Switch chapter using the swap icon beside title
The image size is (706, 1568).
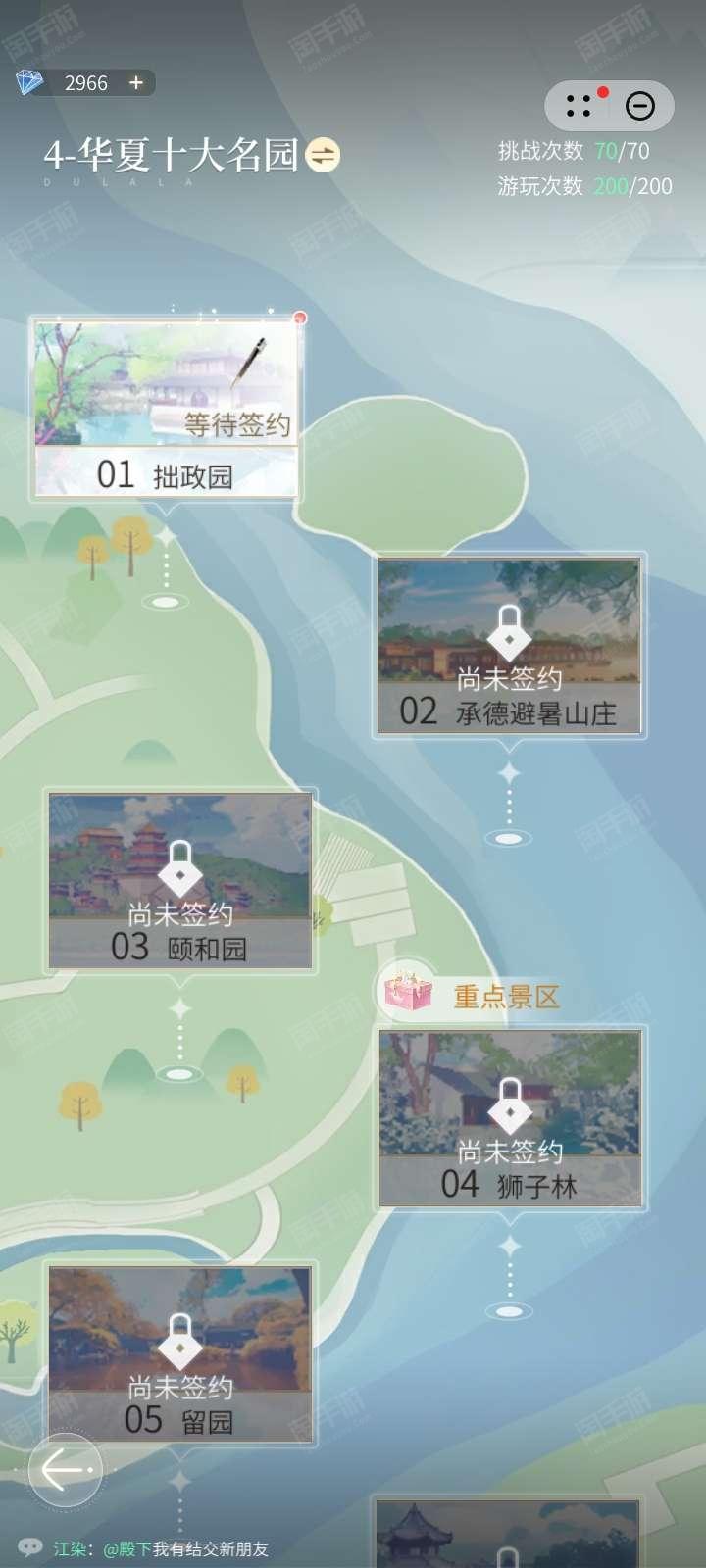tap(323, 155)
